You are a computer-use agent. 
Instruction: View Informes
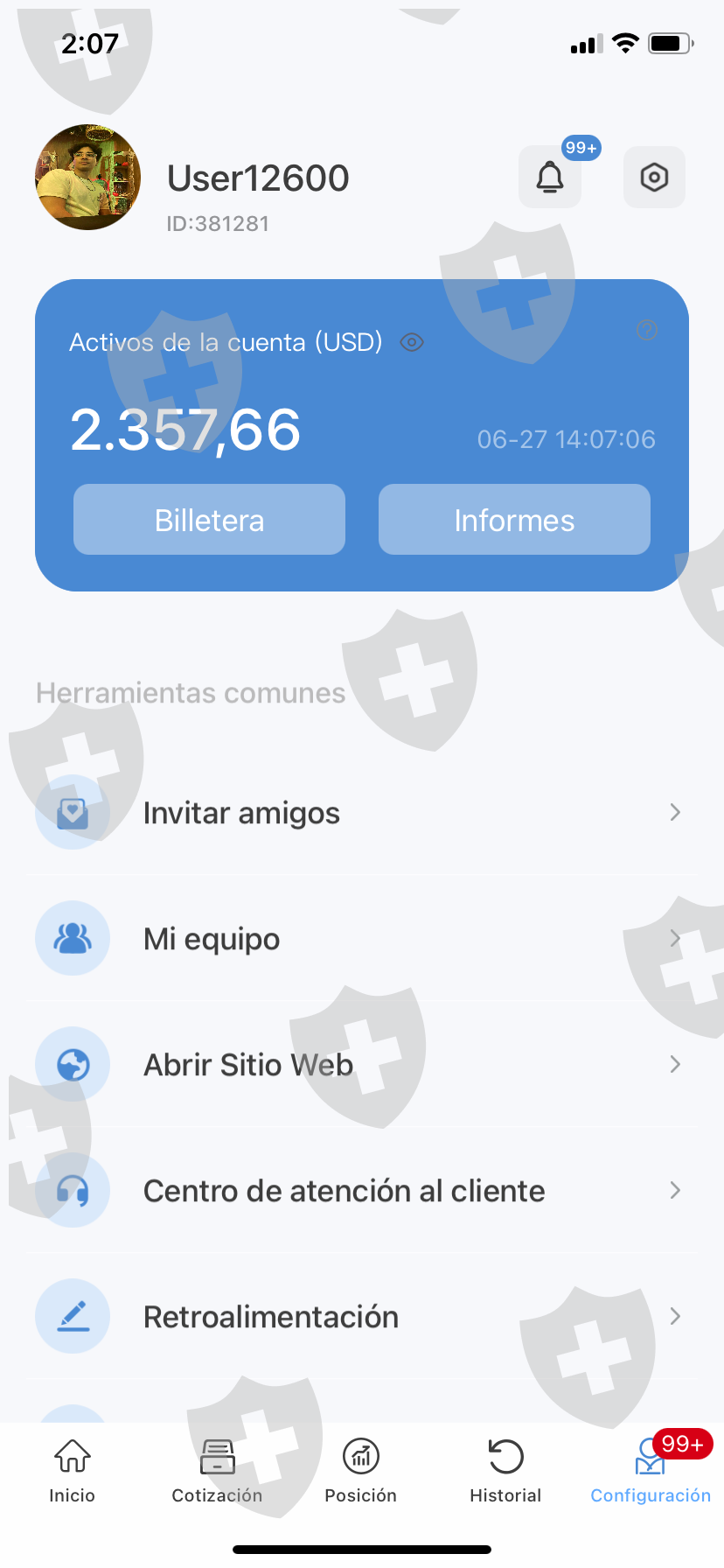(x=514, y=520)
